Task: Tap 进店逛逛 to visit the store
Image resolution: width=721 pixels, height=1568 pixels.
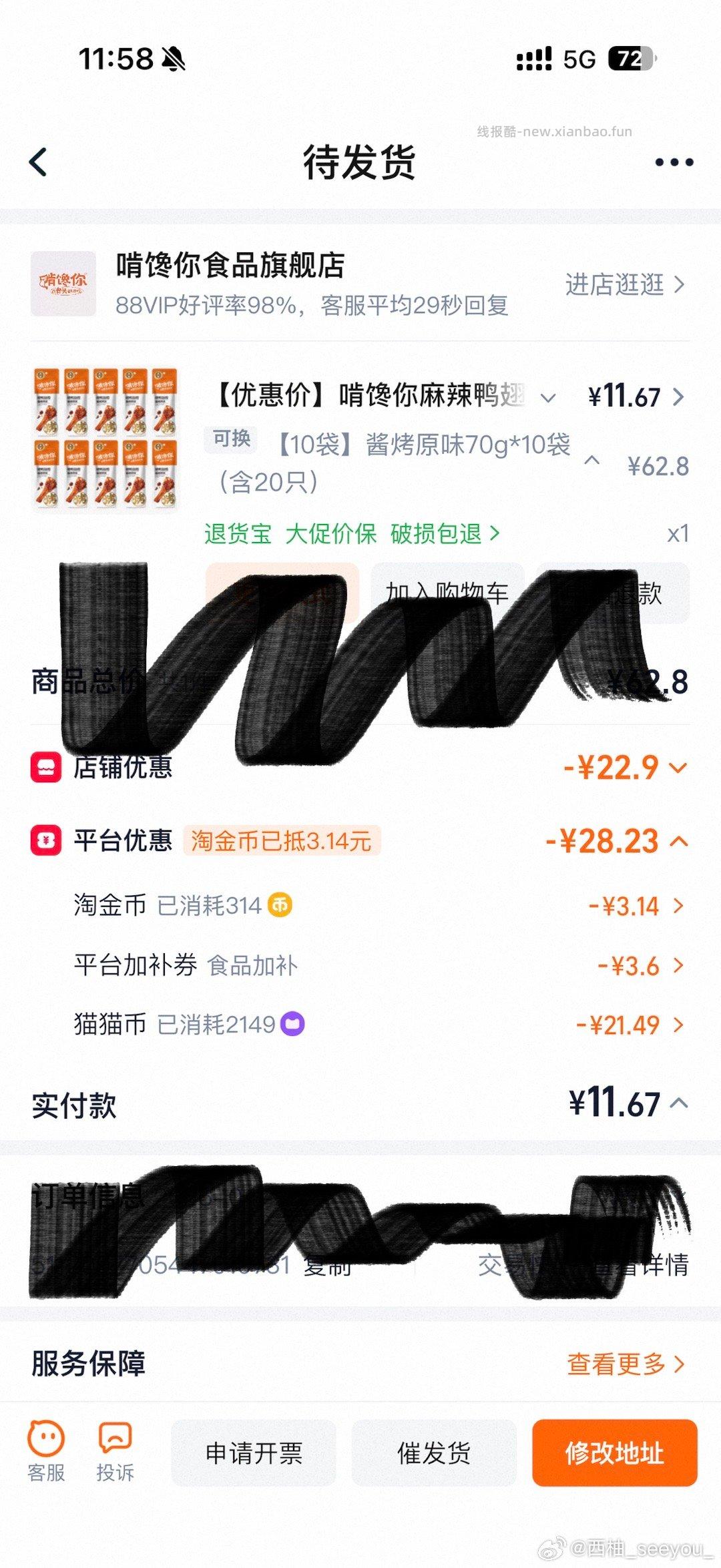Action: (x=624, y=284)
